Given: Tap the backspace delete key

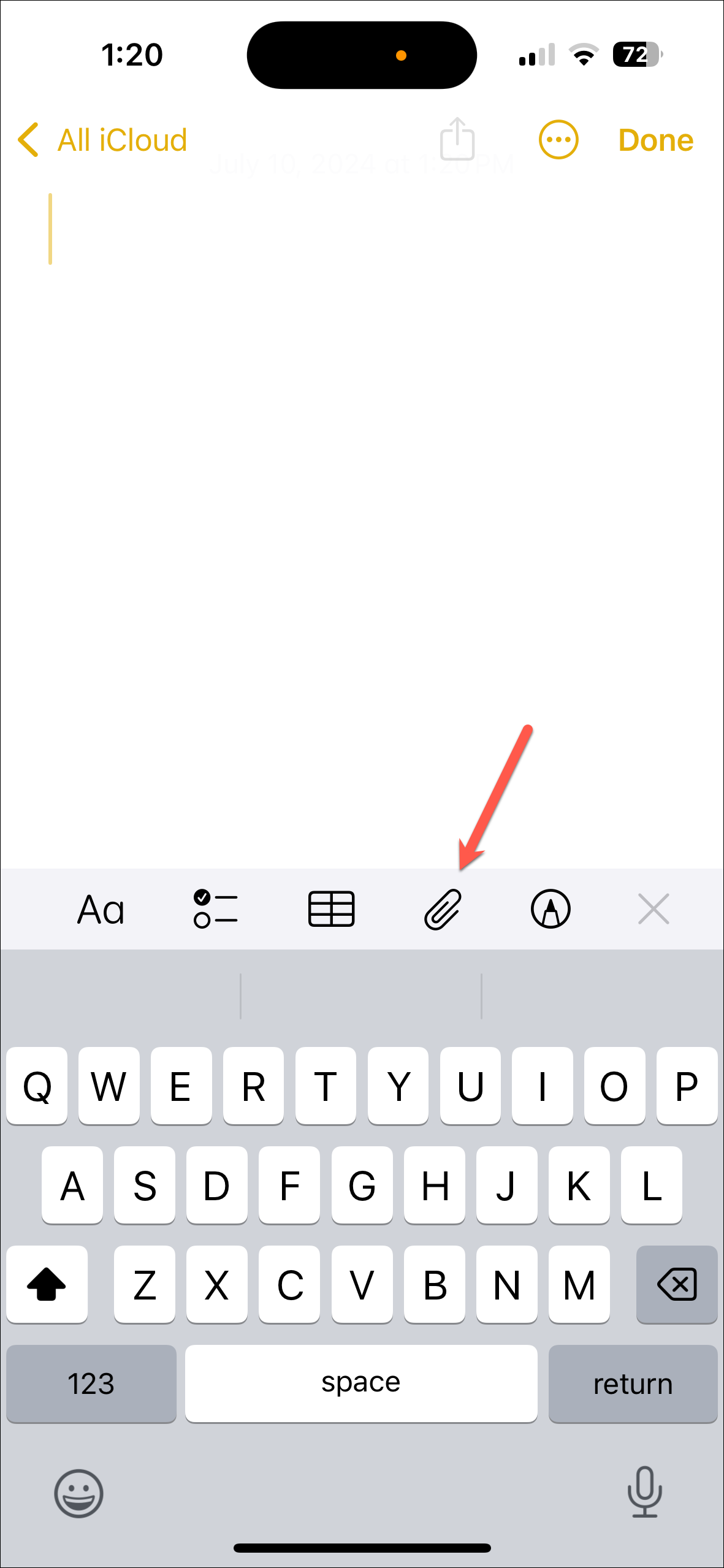Looking at the screenshot, I should (x=677, y=1284).
